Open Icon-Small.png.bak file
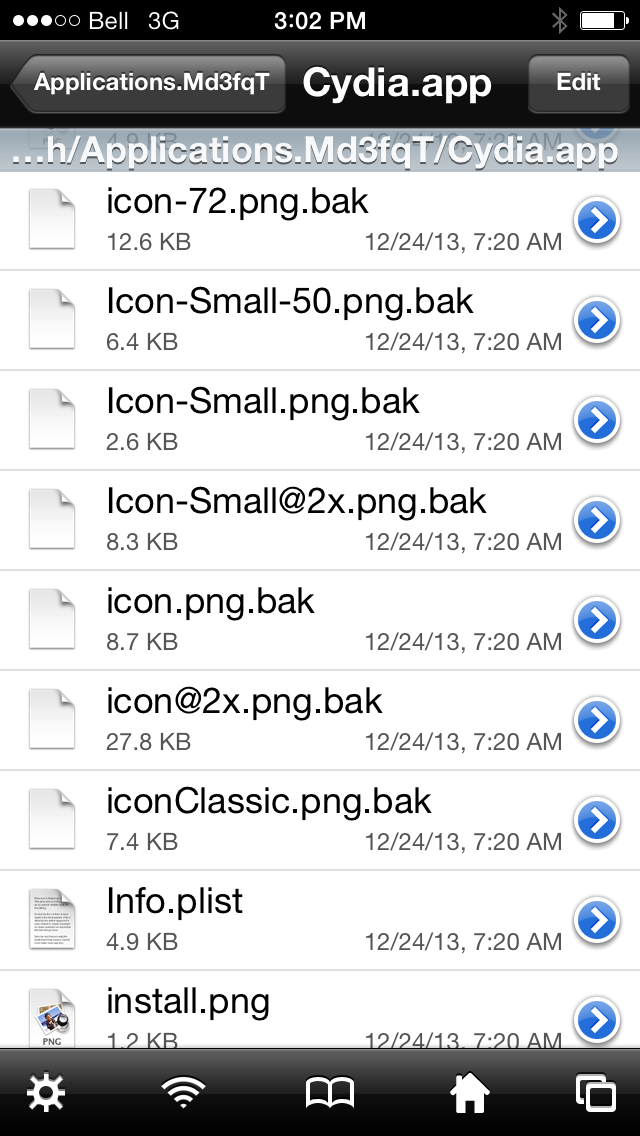Viewport: 640px width, 1136px height. pos(320,420)
